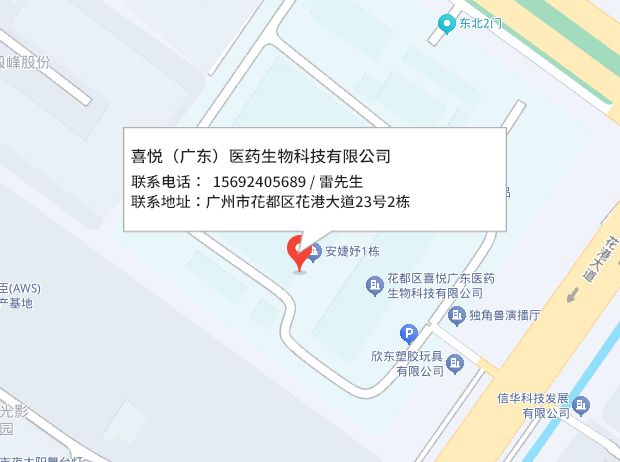Tap the red location marker pin
Image resolution: width=620 pixels, height=462 pixels.
tap(299, 252)
